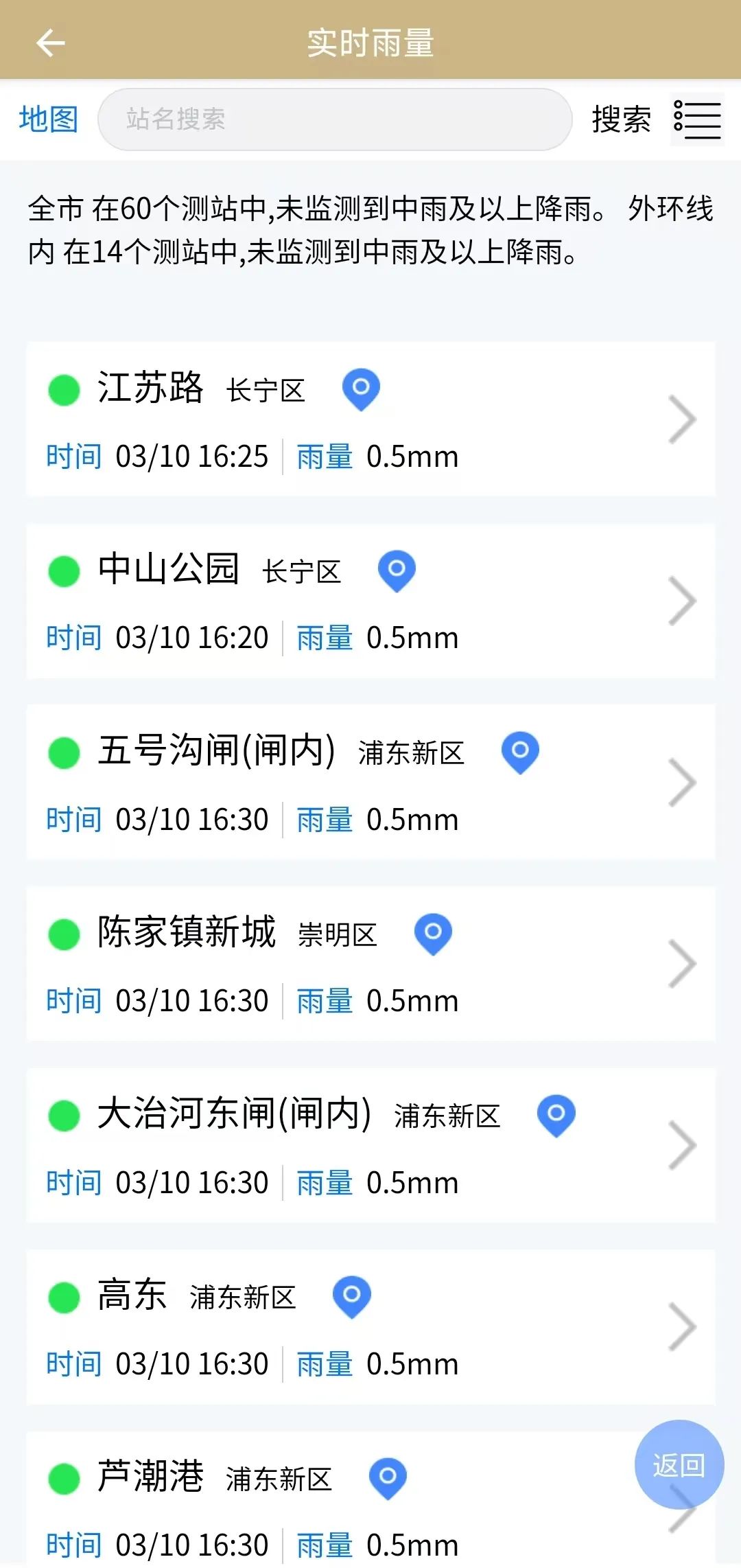The height and width of the screenshot is (1568, 741).
Task: Open the list menu icon
Action: tap(697, 119)
